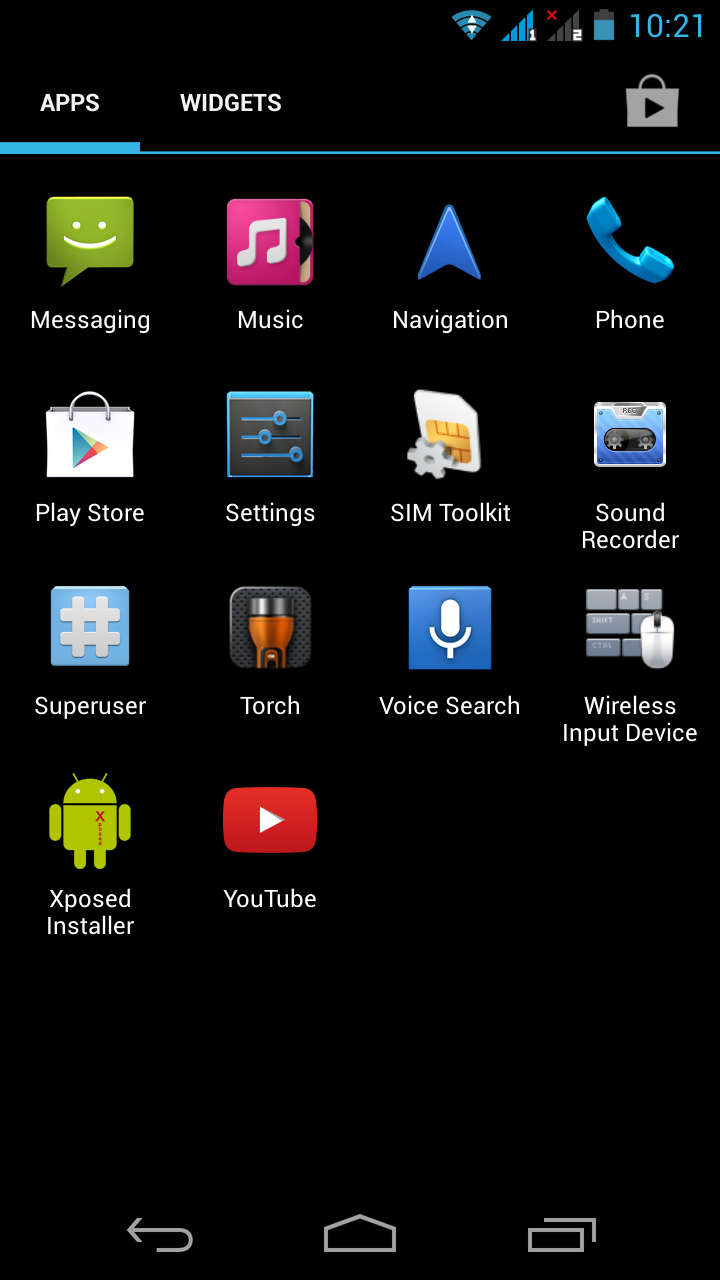The height and width of the screenshot is (1280, 720).
Task: Show recent apps
Action: [561, 1234]
